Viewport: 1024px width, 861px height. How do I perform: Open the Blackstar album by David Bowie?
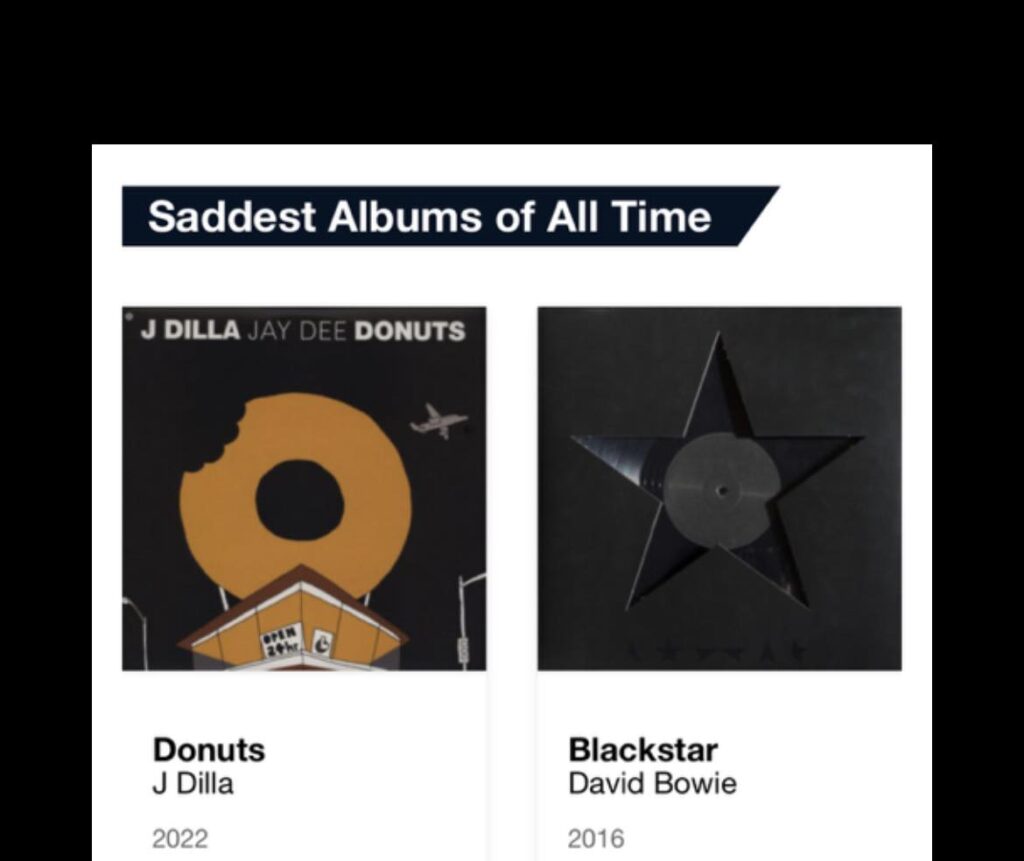pos(719,488)
